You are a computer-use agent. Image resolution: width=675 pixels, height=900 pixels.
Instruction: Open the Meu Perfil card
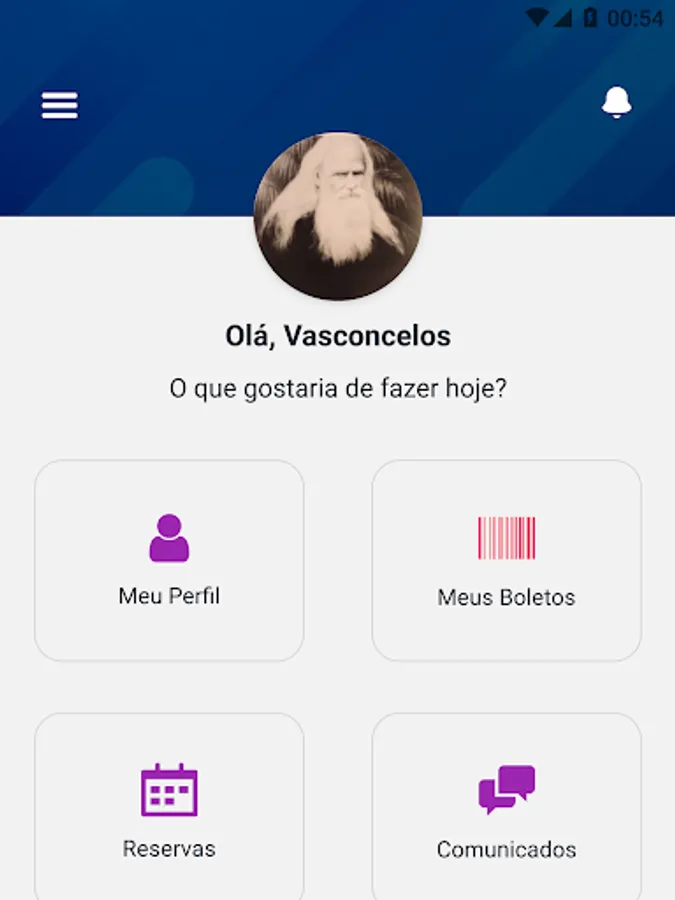coord(169,560)
